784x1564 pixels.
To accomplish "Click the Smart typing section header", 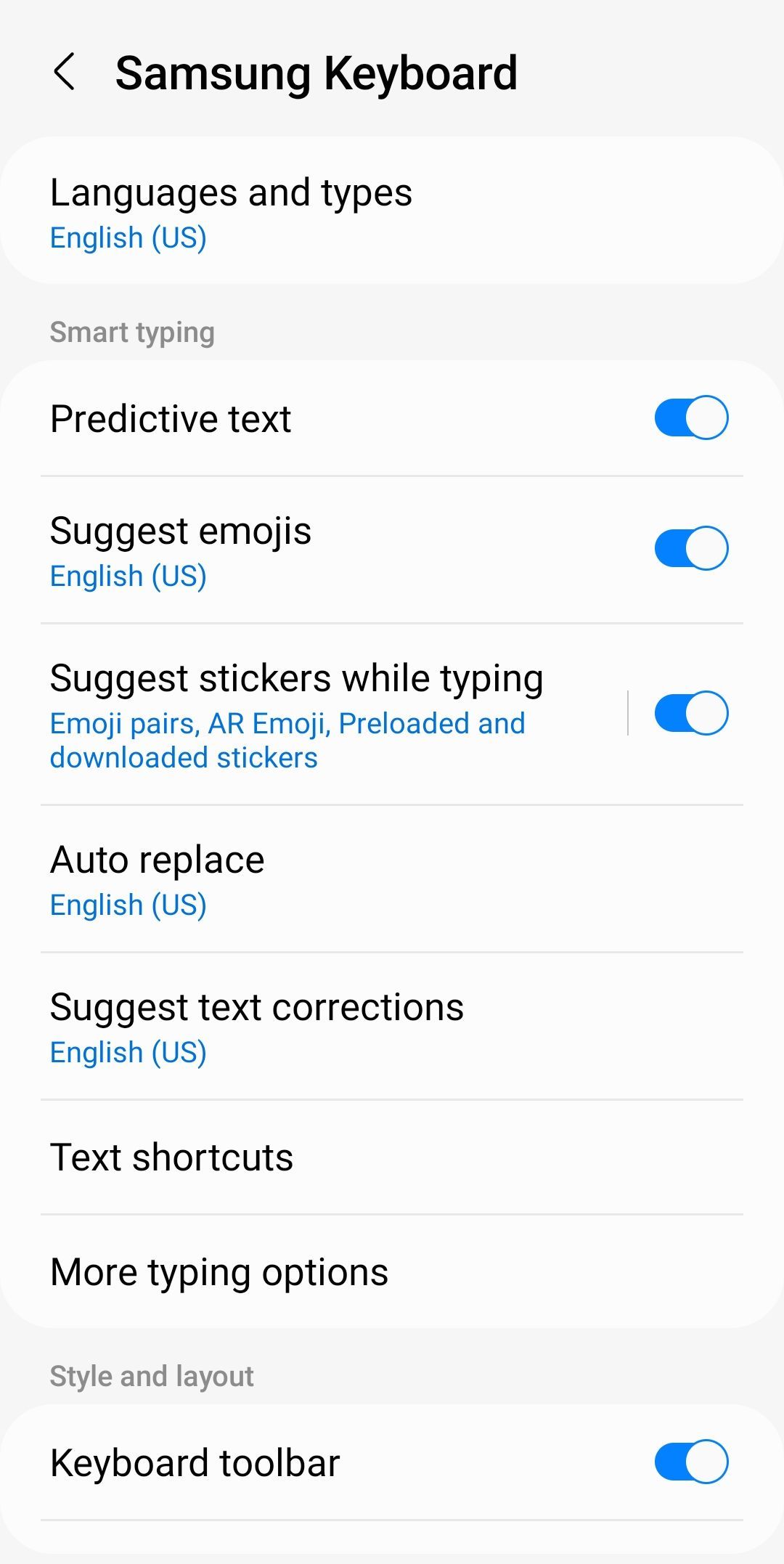I will pos(131,332).
